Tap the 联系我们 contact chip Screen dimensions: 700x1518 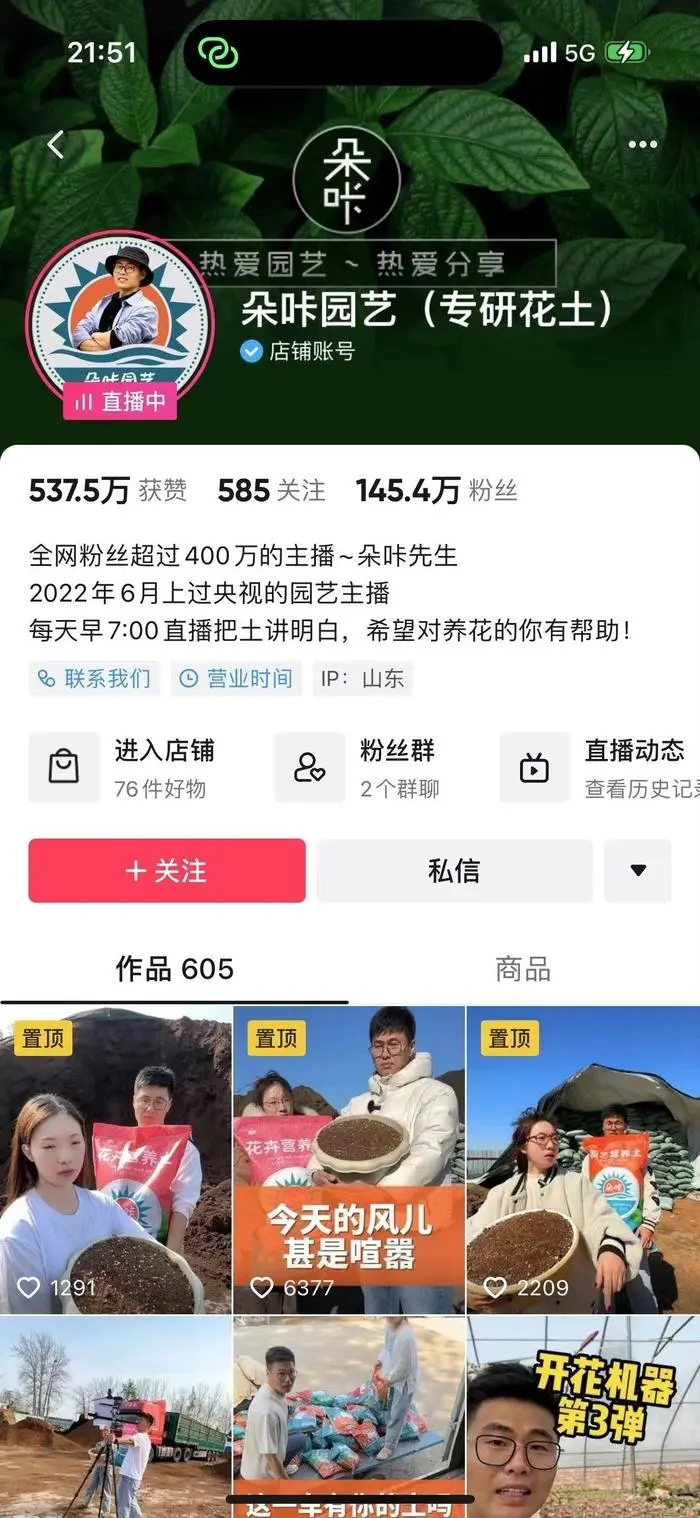point(94,678)
